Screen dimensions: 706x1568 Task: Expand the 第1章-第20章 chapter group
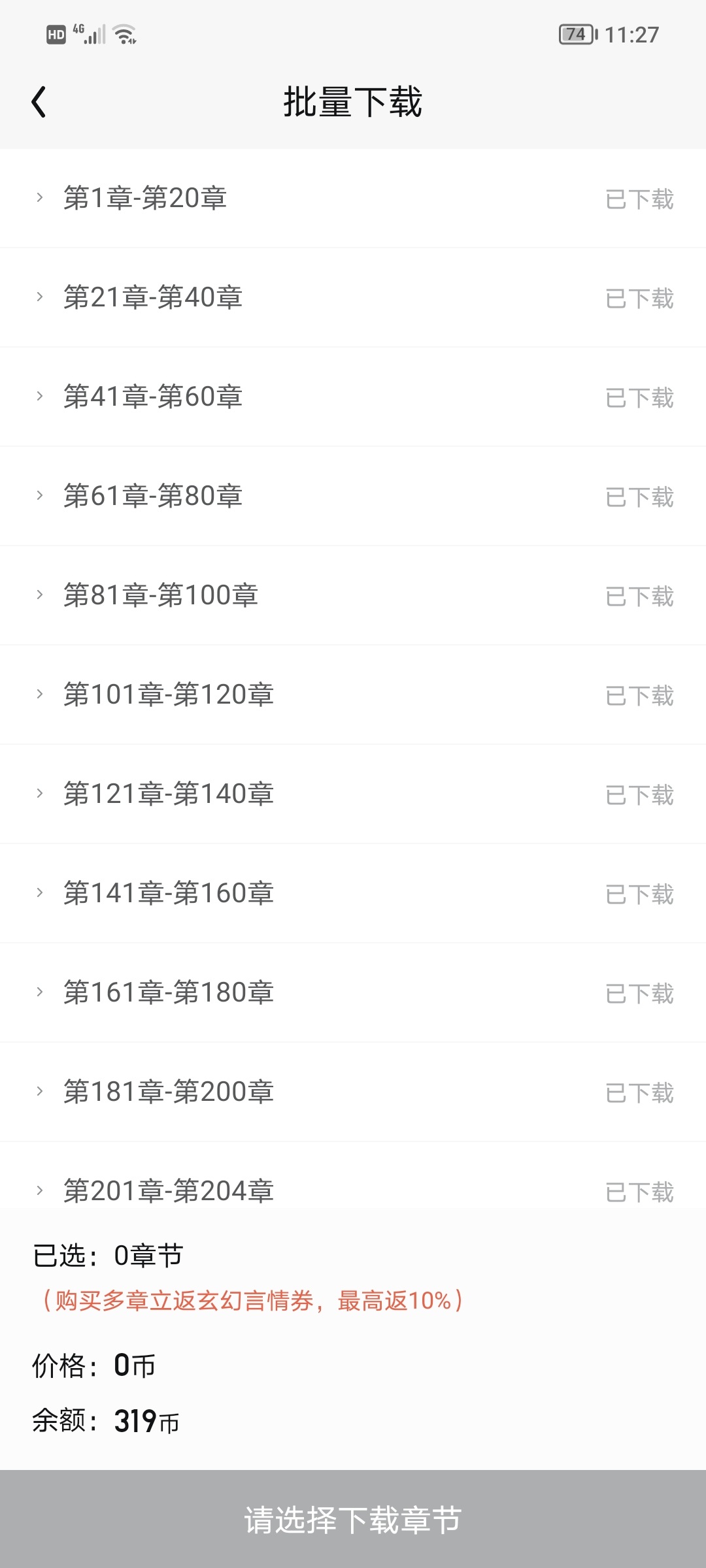(x=40, y=198)
